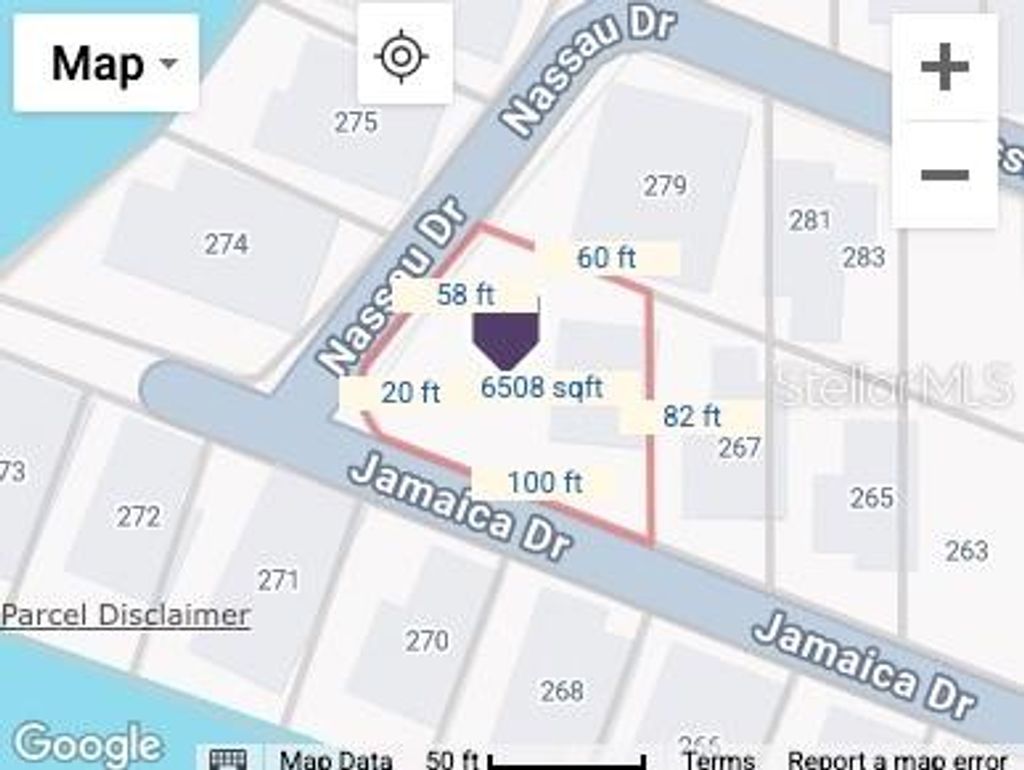View keyboard shortcuts via keyboard icon
This screenshot has height=770, width=1024.
click(230, 760)
